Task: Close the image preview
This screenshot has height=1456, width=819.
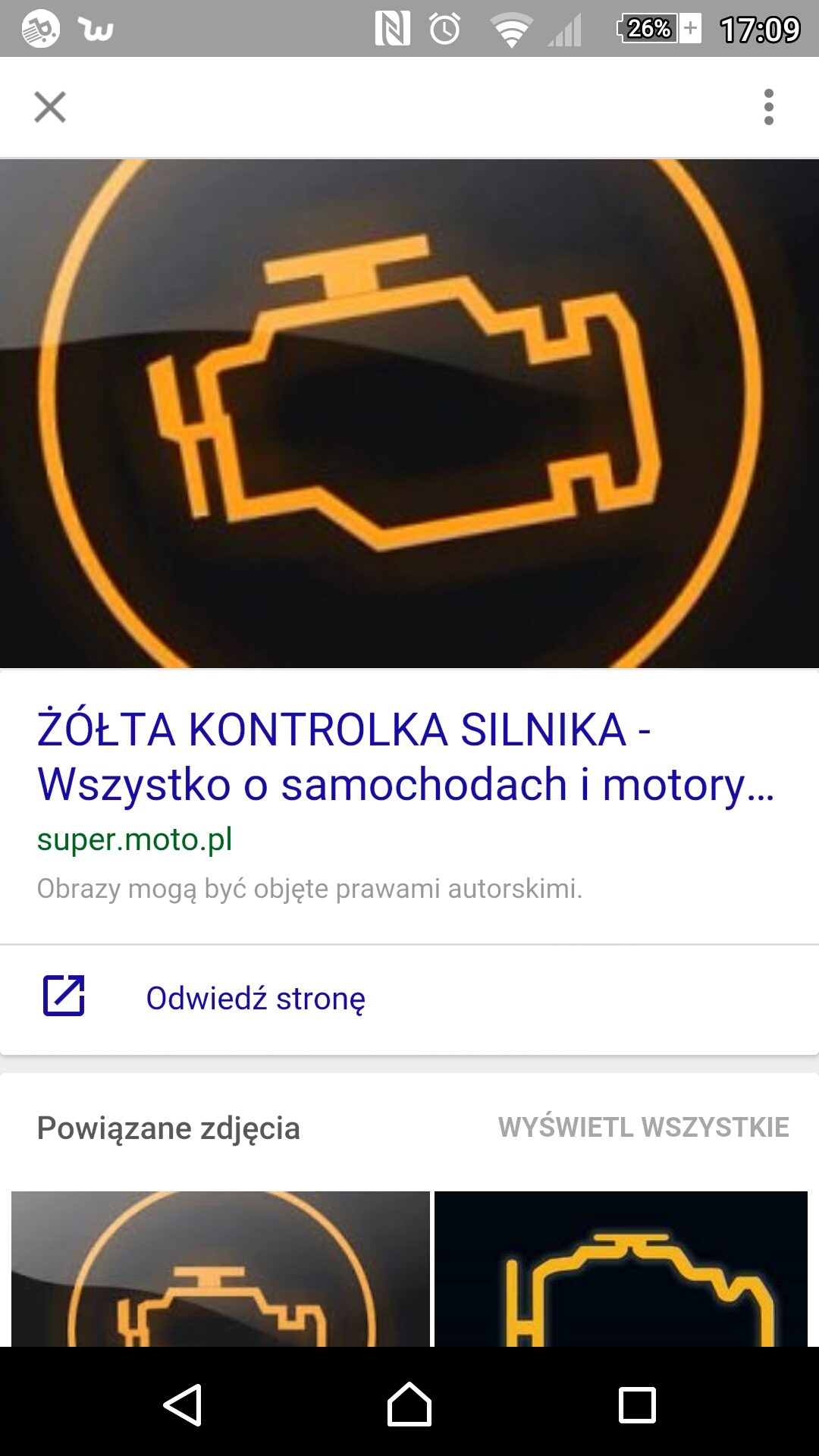Action: click(x=50, y=107)
